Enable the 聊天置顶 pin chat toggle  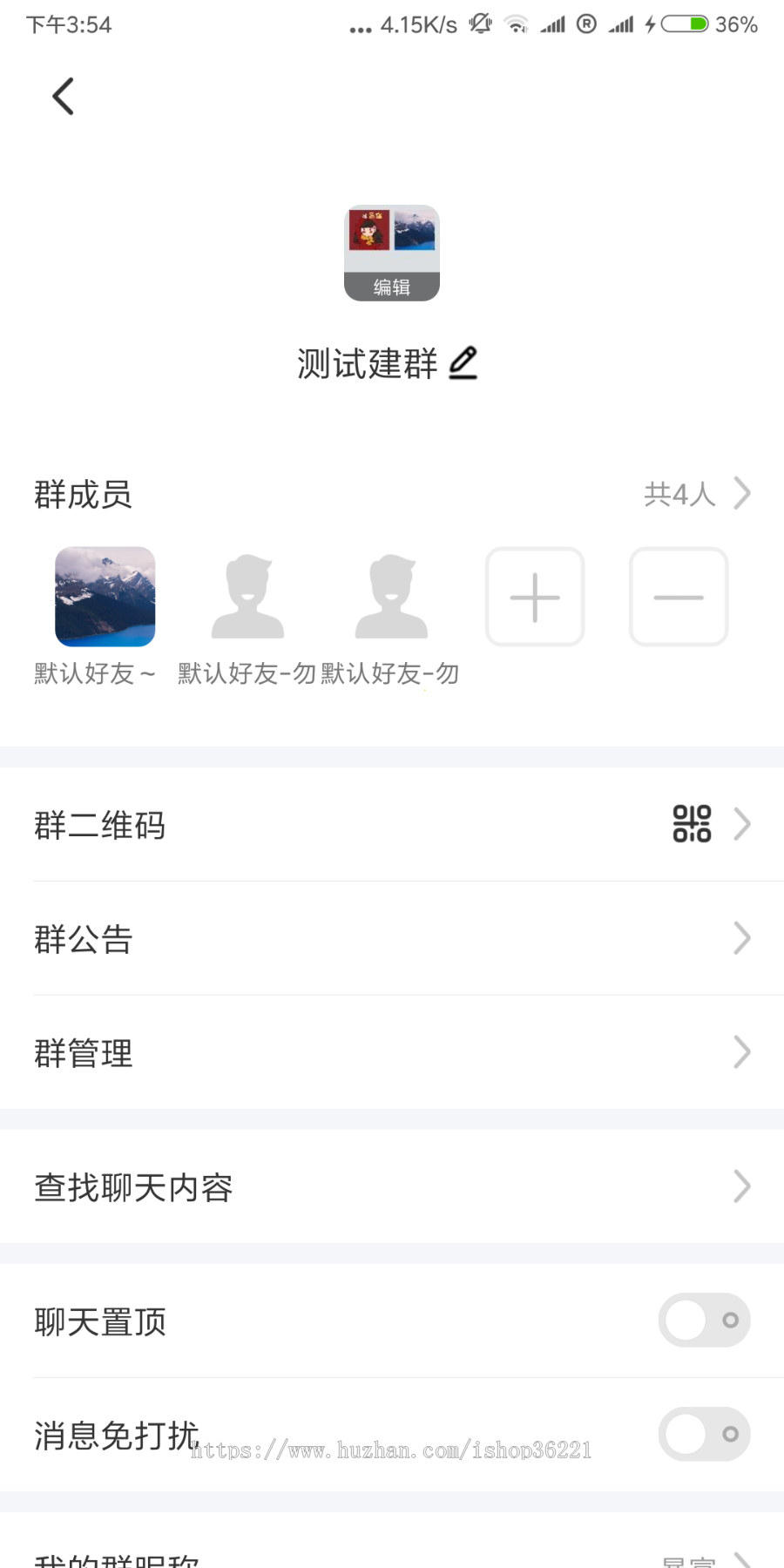point(704,1321)
